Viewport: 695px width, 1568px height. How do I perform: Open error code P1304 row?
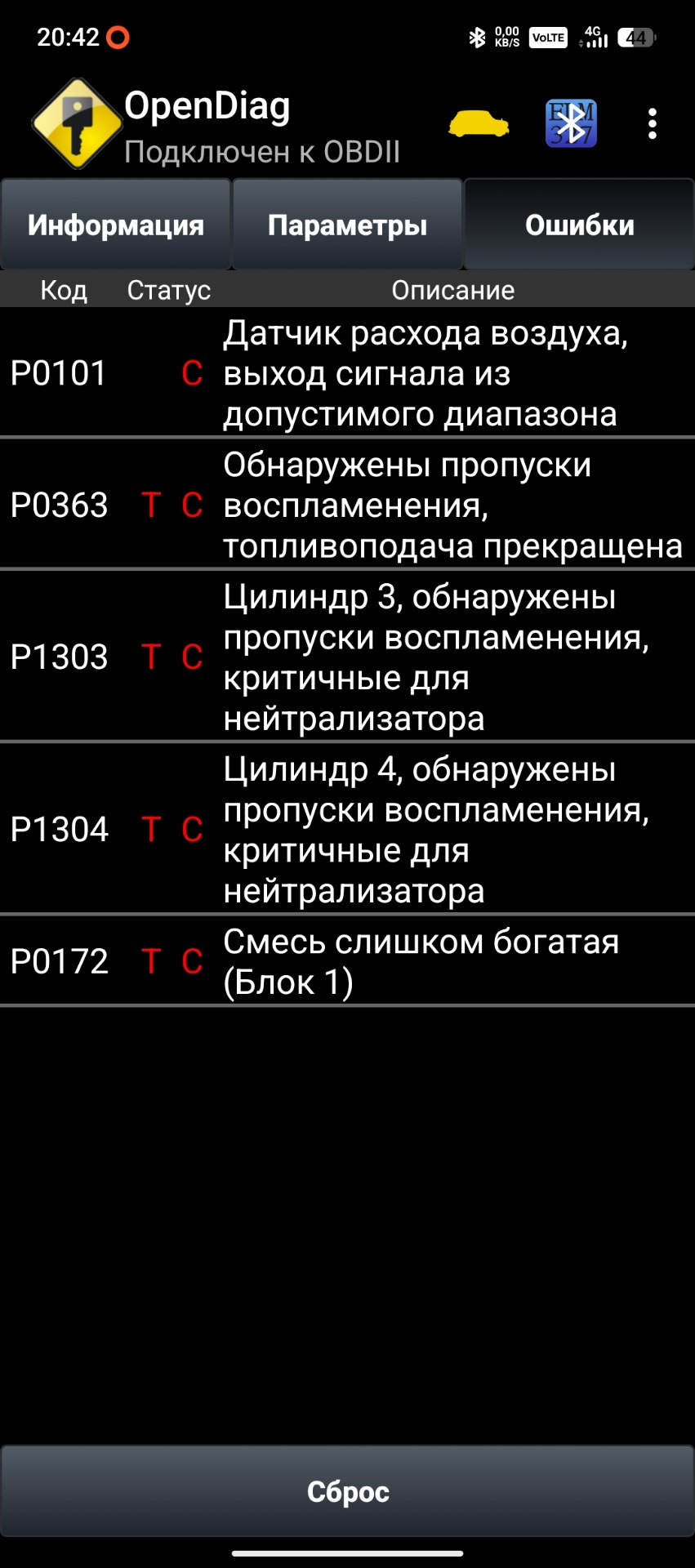tap(347, 829)
